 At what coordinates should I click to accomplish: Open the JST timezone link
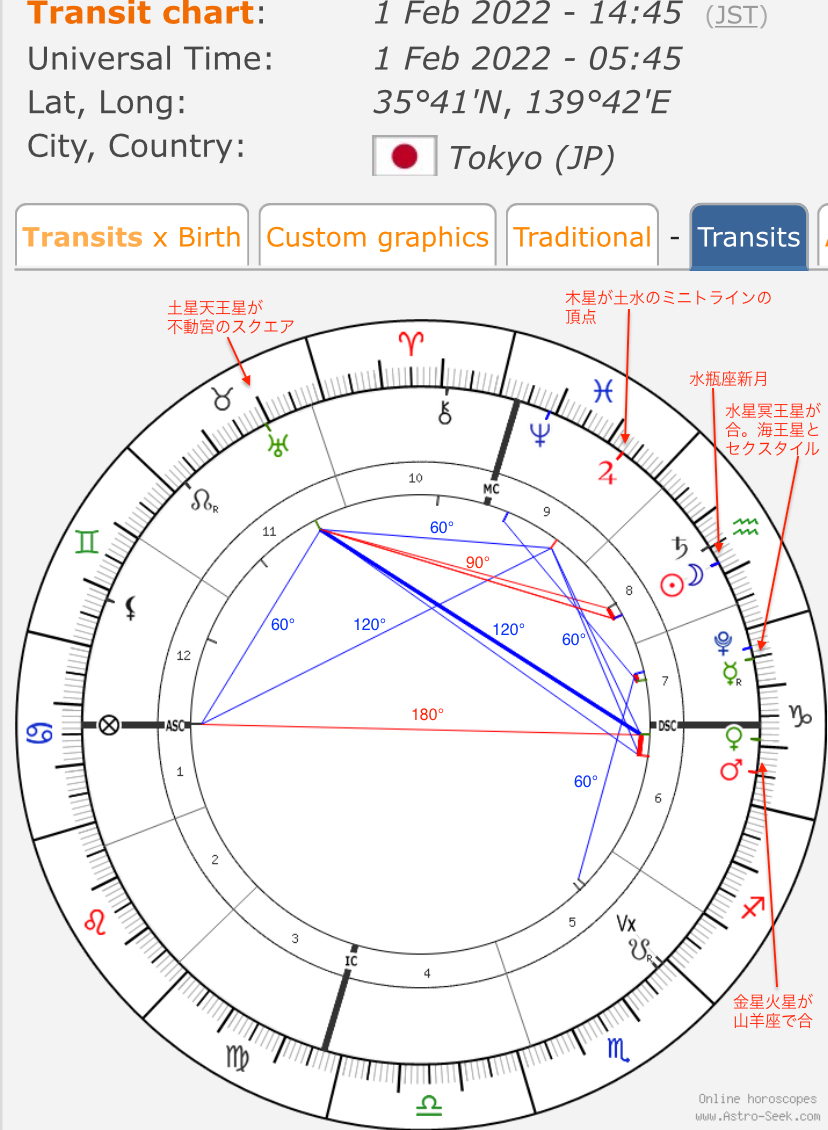737,16
